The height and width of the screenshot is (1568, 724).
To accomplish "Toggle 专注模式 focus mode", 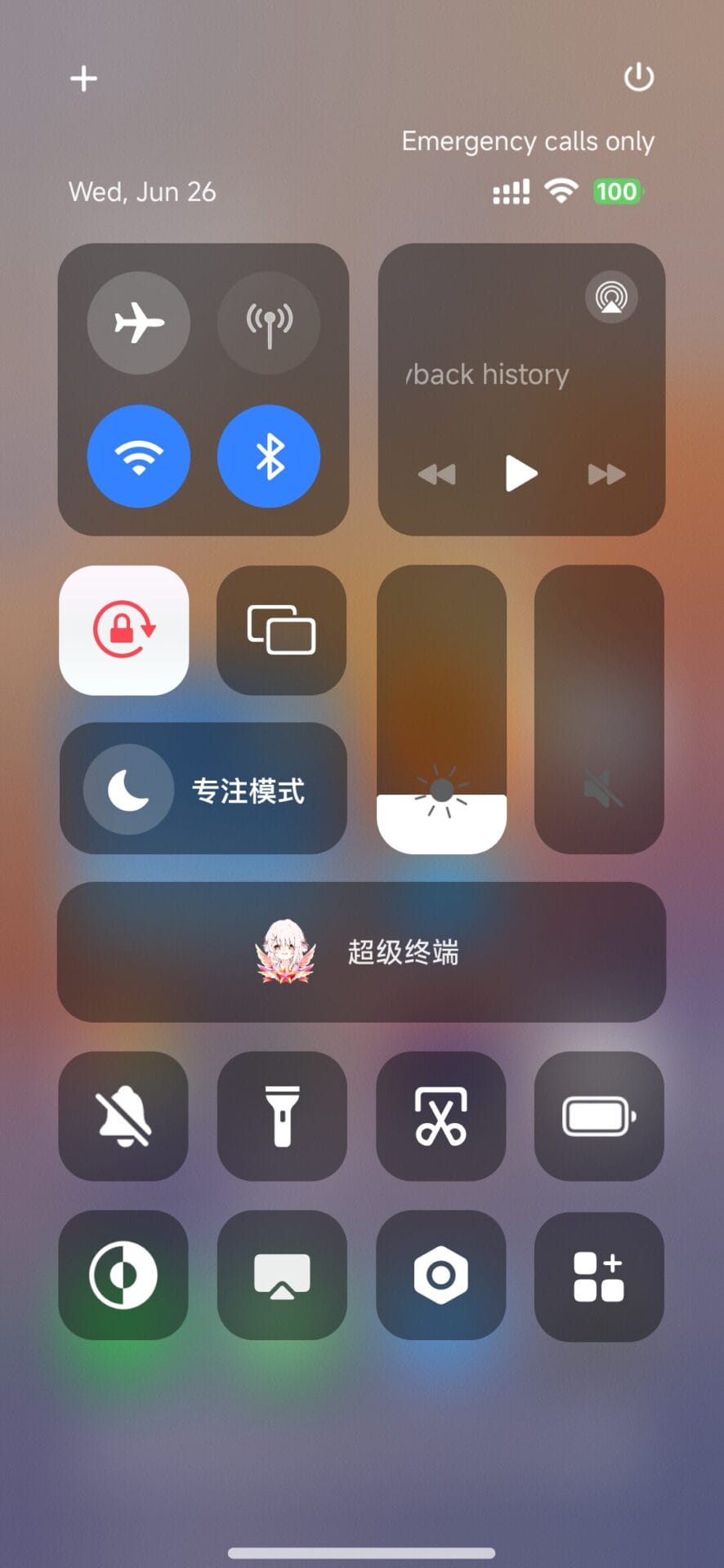I will point(203,789).
